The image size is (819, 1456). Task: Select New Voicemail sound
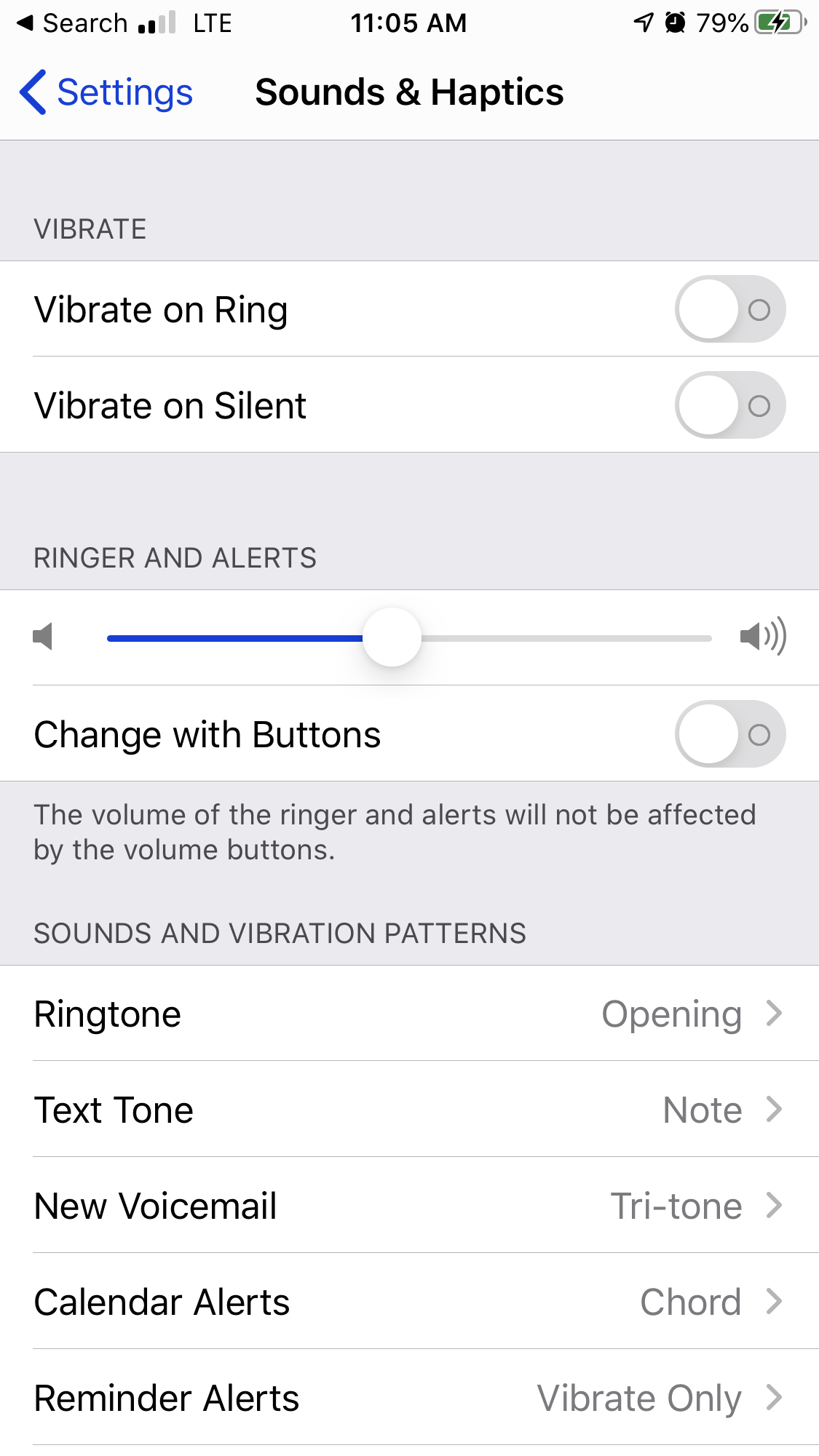pyautogui.click(x=409, y=1206)
